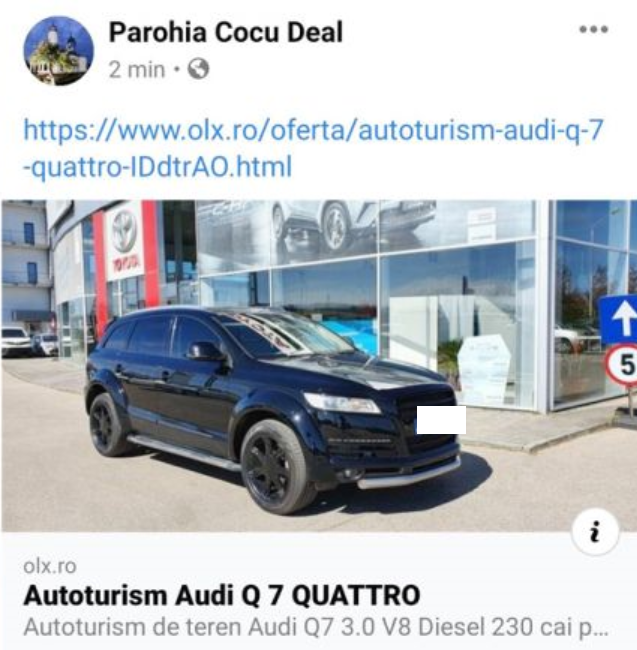Open the Parohia Cocu Deal page name

point(225,32)
